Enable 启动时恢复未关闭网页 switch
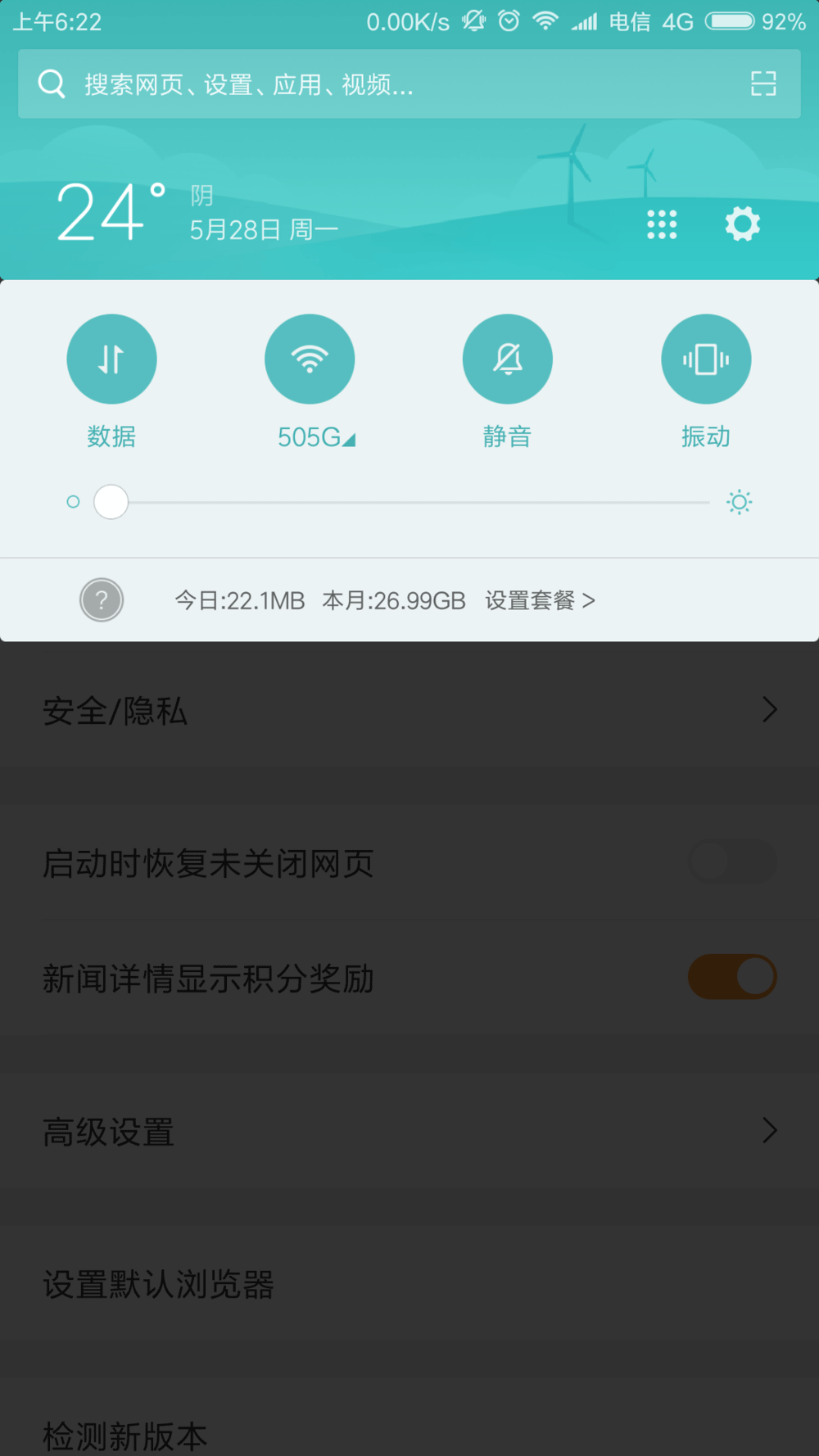The height and width of the screenshot is (1456, 819). coord(732,861)
